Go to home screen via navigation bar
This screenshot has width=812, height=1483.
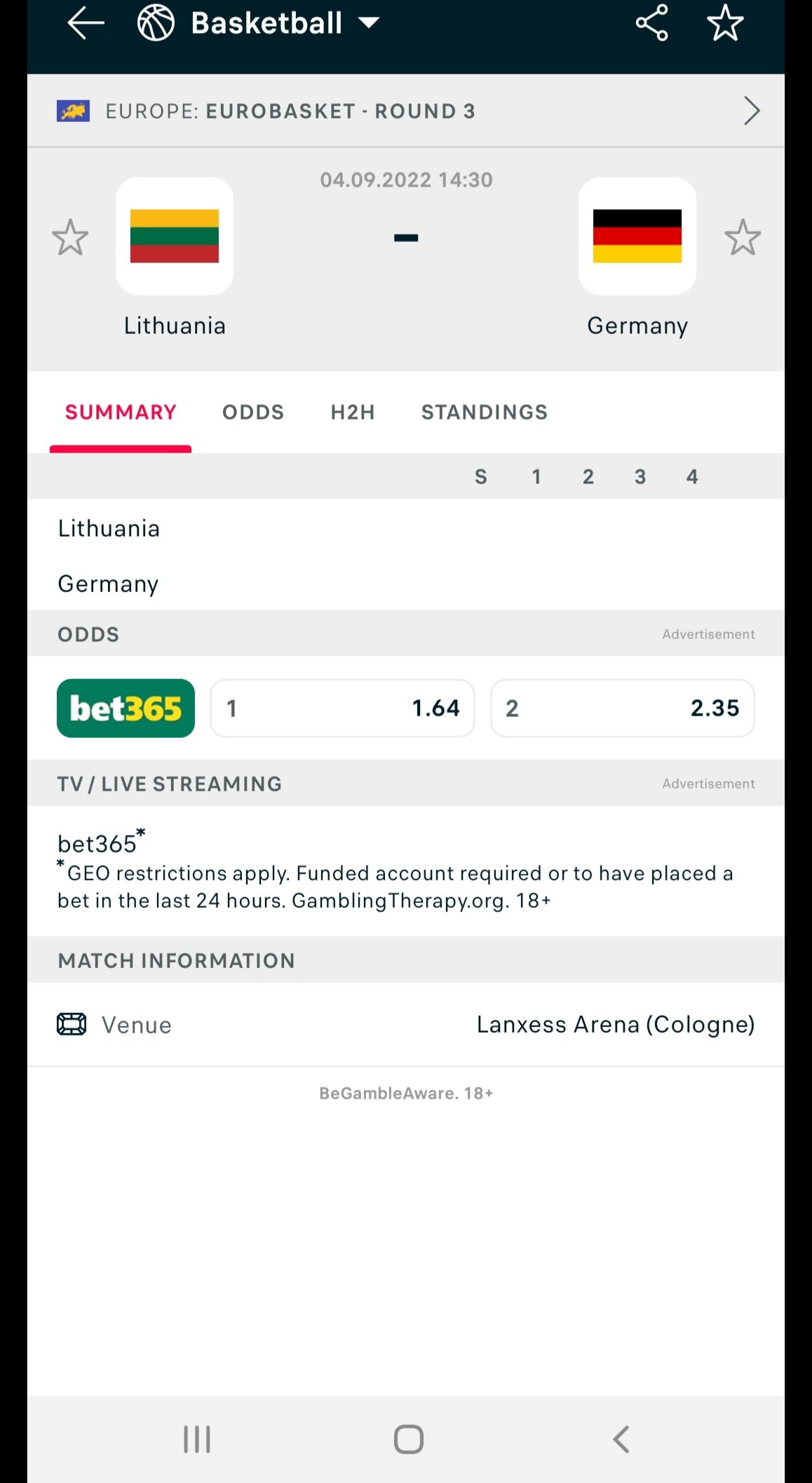pyautogui.click(x=408, y=1439)
